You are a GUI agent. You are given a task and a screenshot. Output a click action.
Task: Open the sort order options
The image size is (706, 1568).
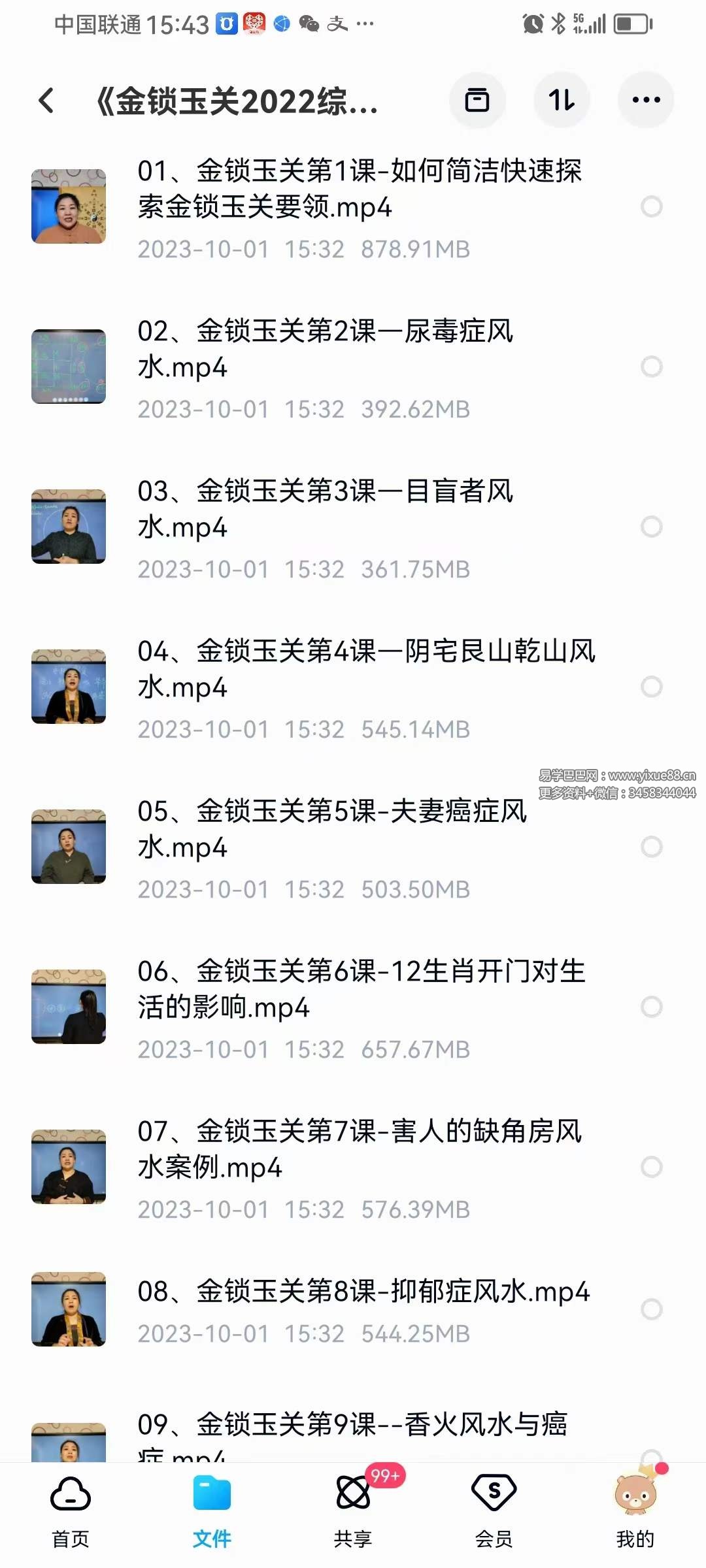point(562,100)
